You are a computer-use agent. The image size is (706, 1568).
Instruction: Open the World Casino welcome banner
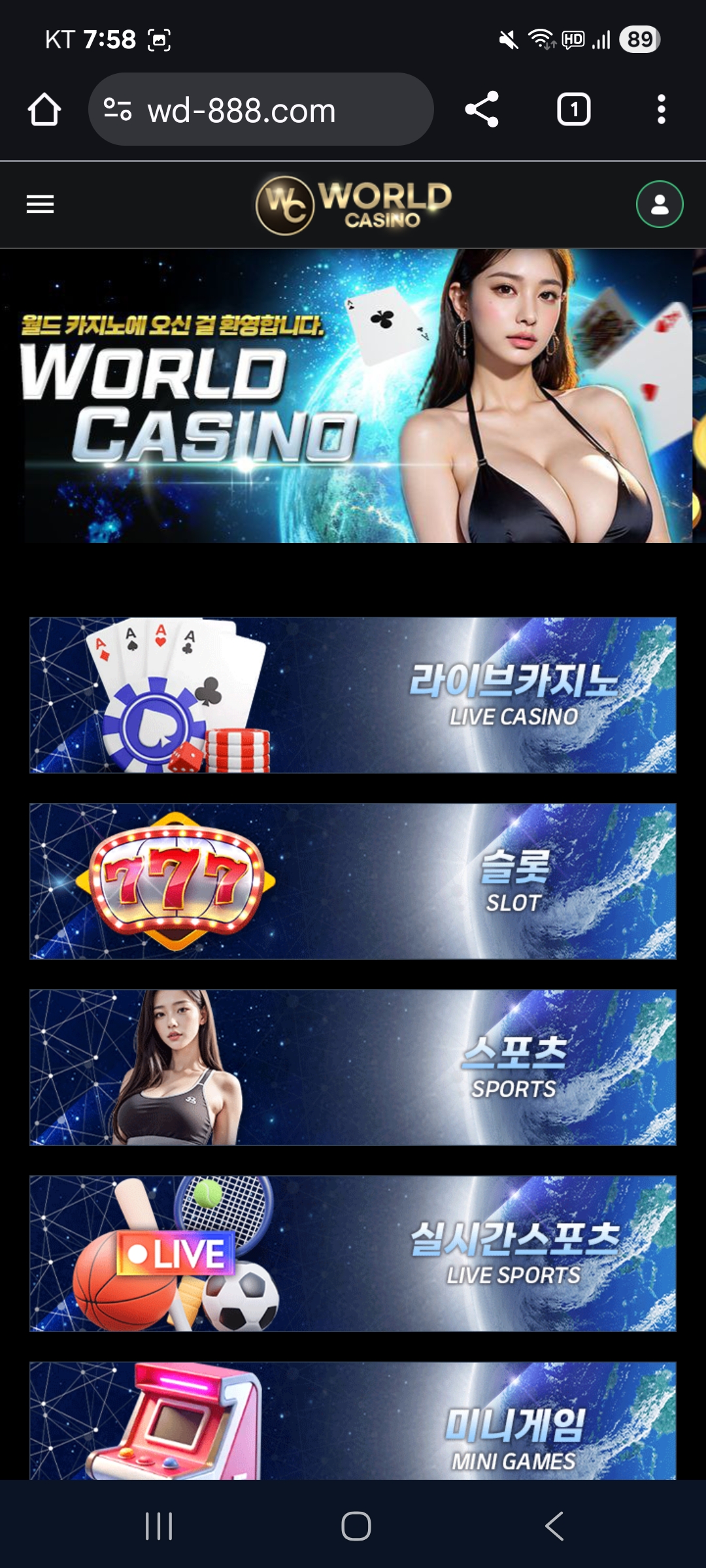point(353,396)
